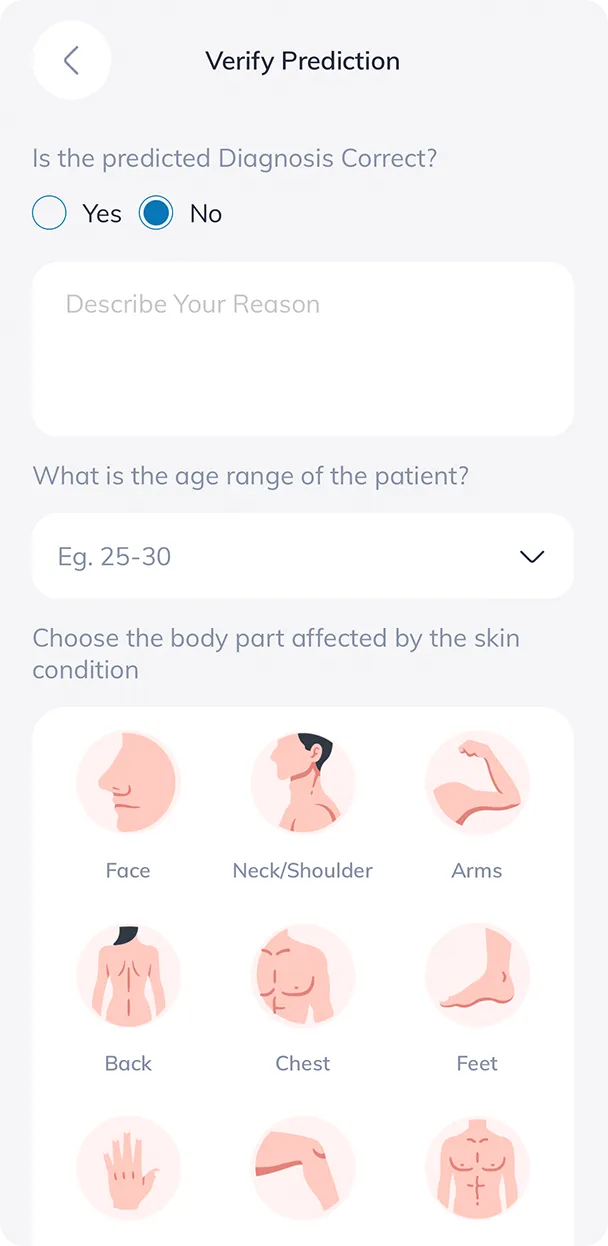Pick Back as the affected body part
The width and height of the screenshot is (608, 1246).
(128, 976)
